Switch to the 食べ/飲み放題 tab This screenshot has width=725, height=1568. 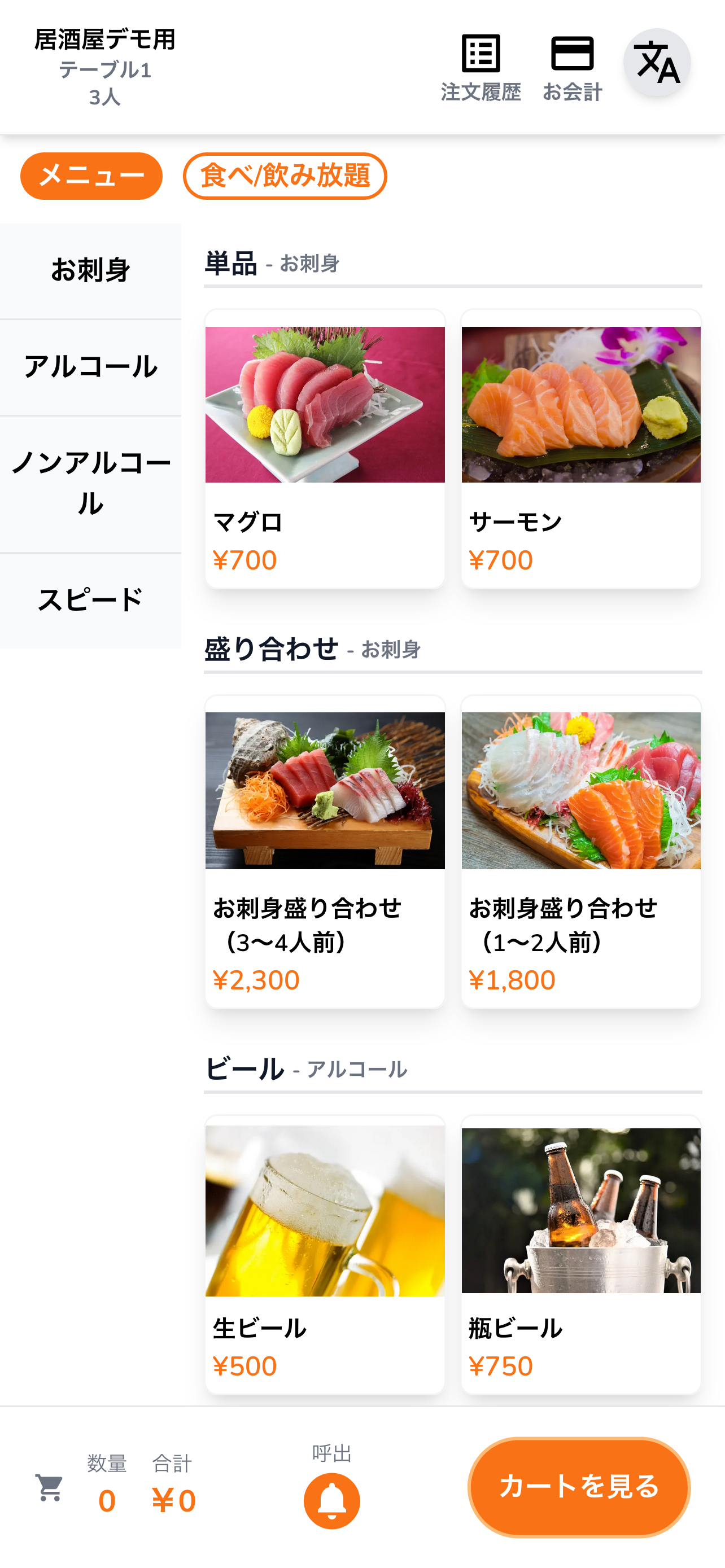(285, 176)
